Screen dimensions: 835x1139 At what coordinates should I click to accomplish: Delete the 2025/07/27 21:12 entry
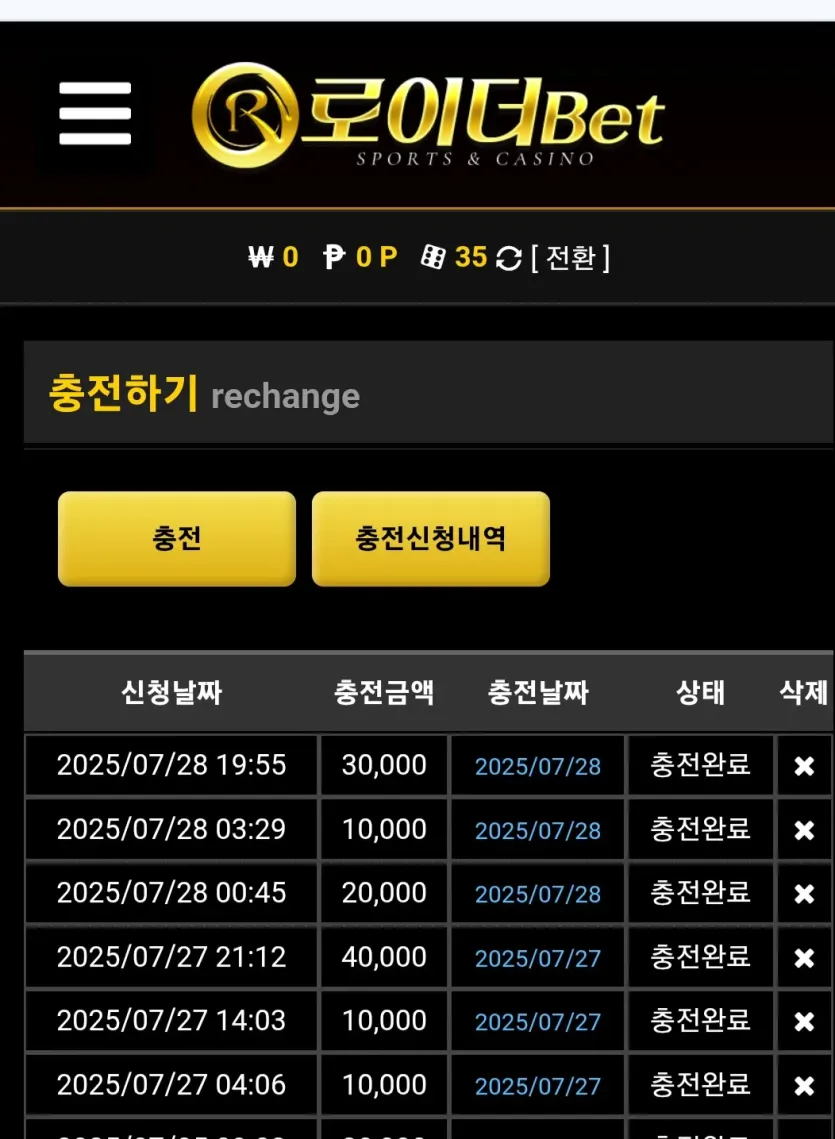click(804, 957)
